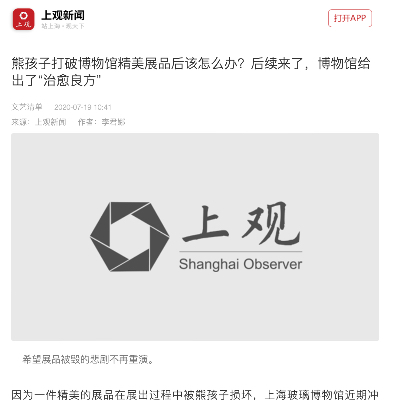Open the article's placeholder image
This screenshot has height=400, width=400.
click(x=195, y=237)
